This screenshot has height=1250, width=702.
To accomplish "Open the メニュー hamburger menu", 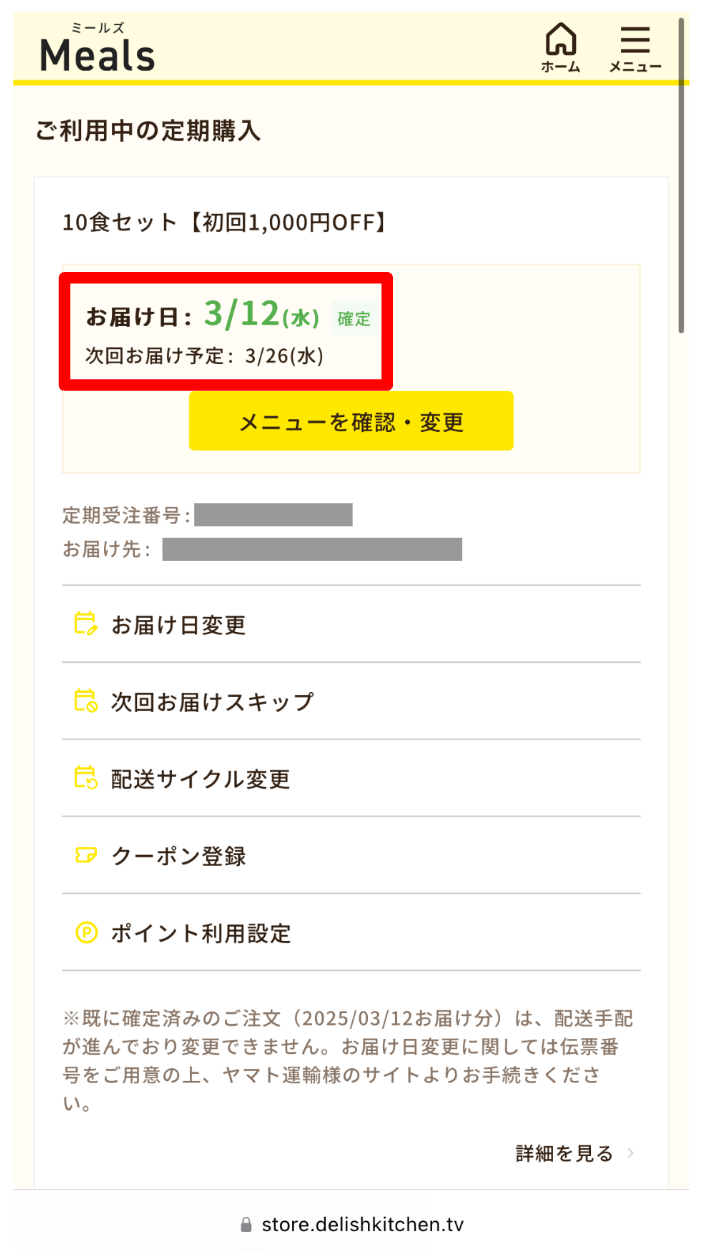I will coord(635,48).
